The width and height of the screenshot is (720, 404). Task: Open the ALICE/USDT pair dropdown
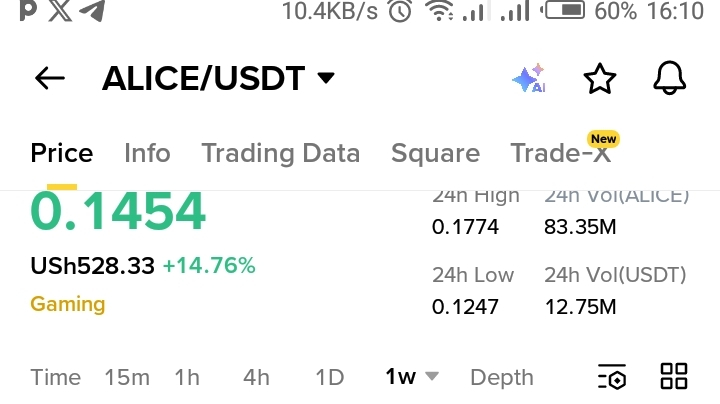[219, 79]
